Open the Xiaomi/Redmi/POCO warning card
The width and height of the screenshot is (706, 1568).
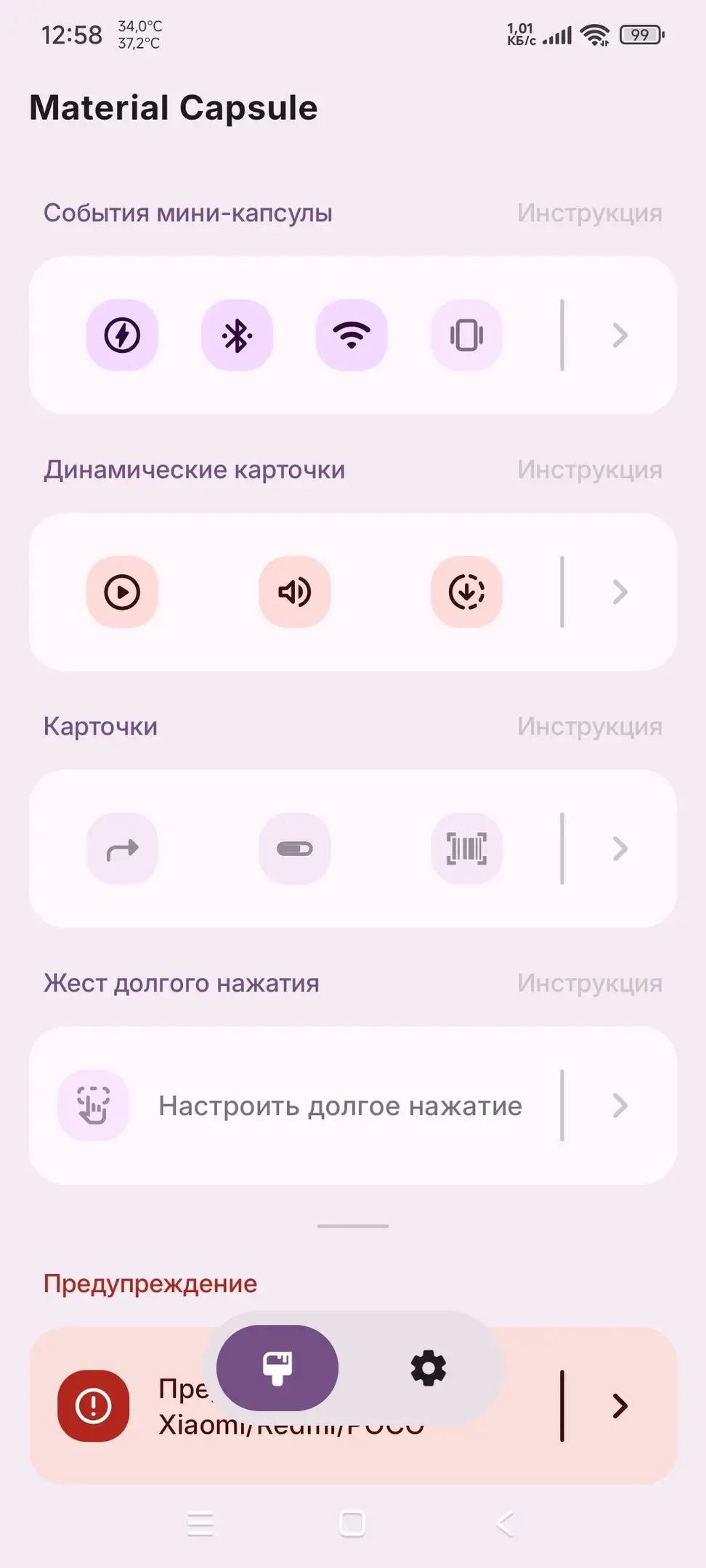[619, 1406]
